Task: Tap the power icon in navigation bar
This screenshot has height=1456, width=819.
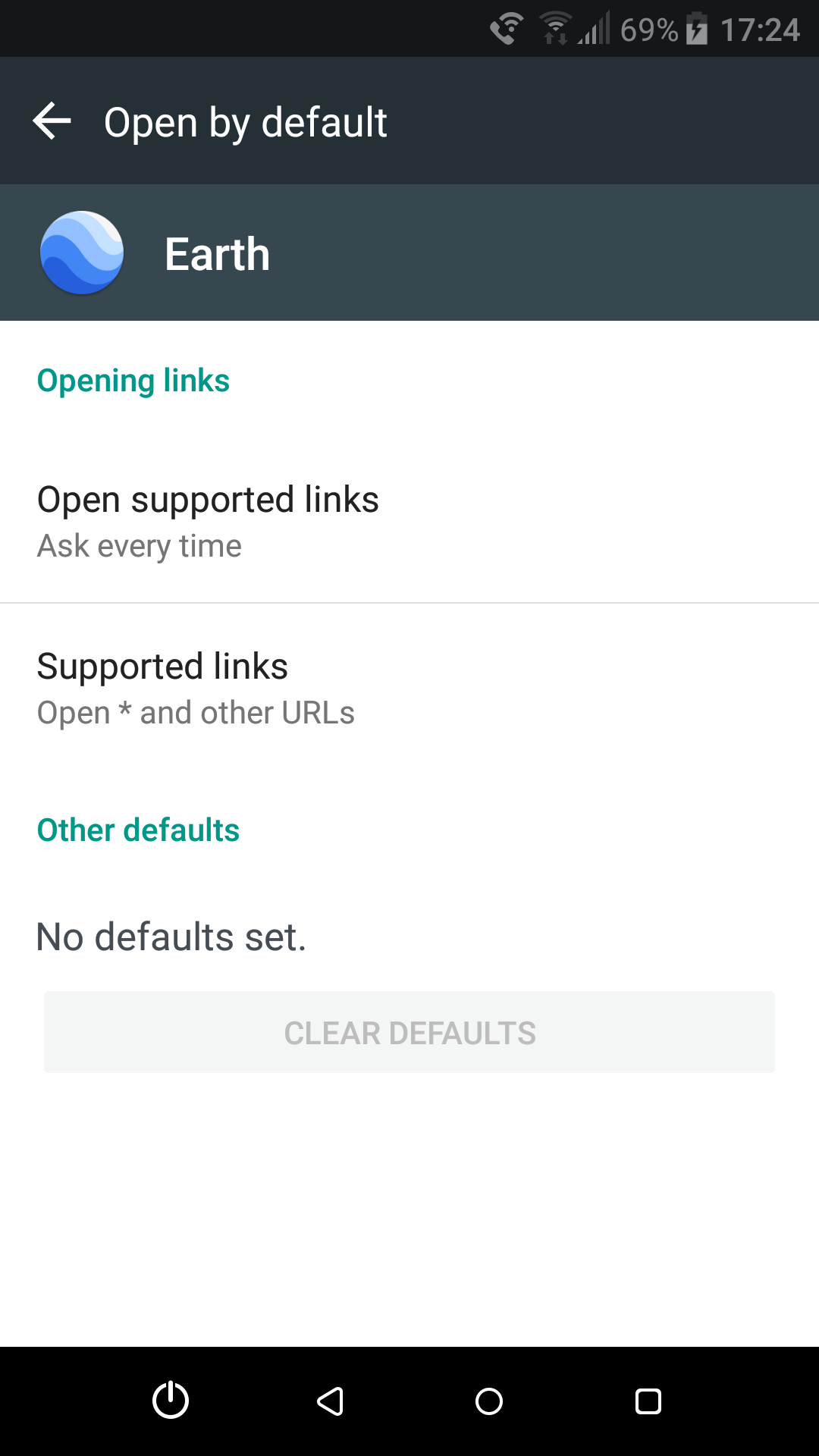Action: point(171,1401)
